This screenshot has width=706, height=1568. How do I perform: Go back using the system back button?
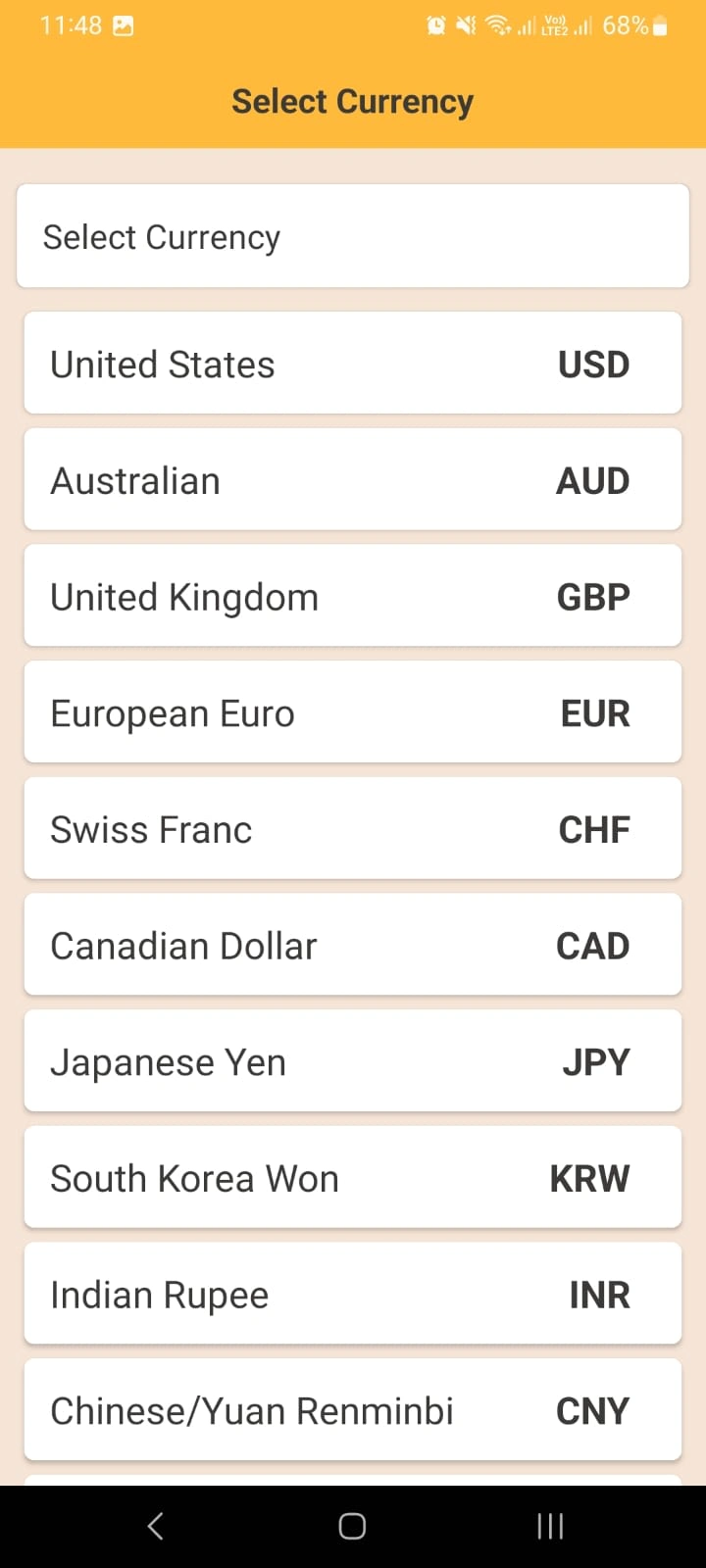pos(155,1526)
